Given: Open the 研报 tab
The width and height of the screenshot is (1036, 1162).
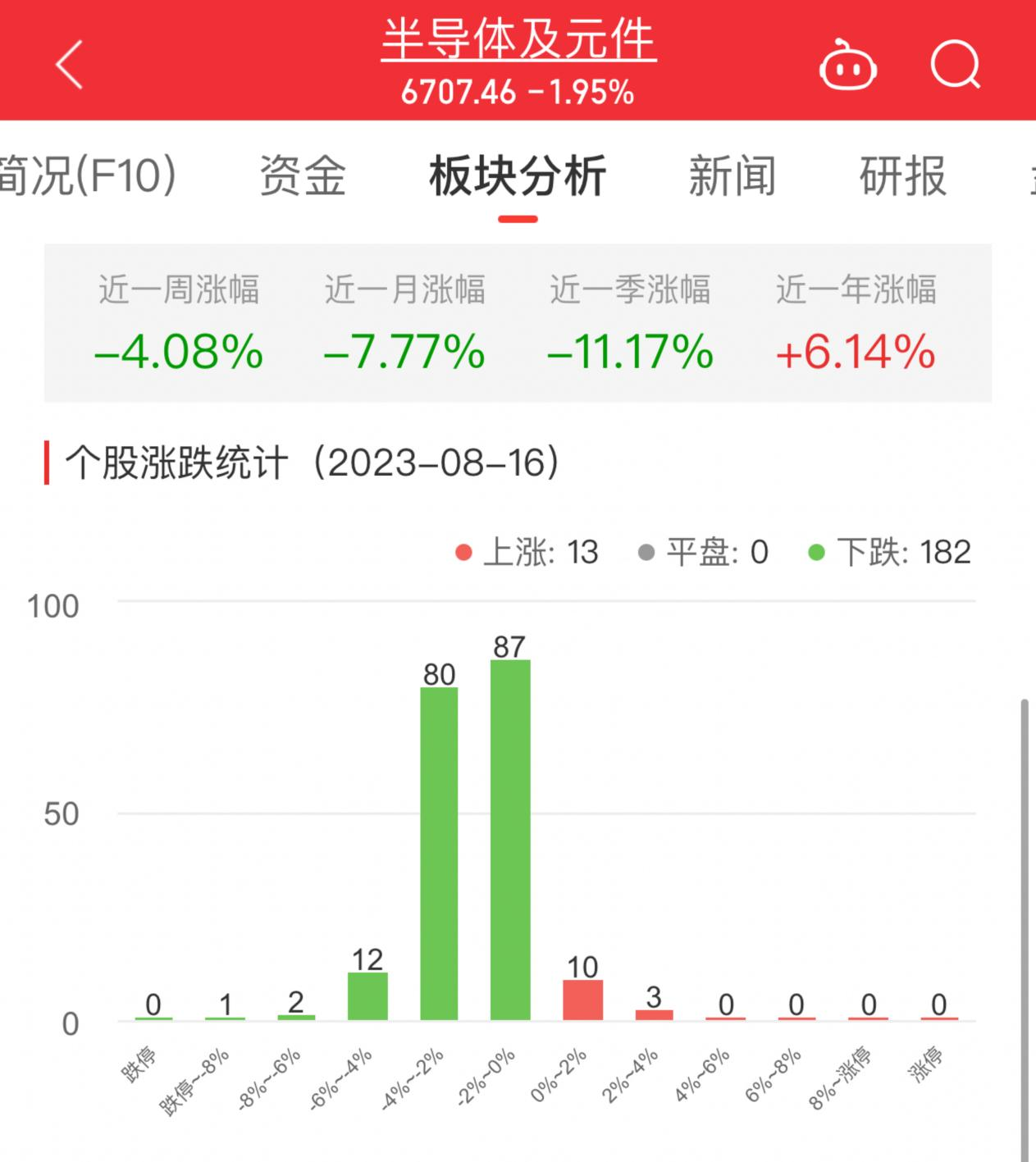Looking at the screenshot, I should pos(903,175).
